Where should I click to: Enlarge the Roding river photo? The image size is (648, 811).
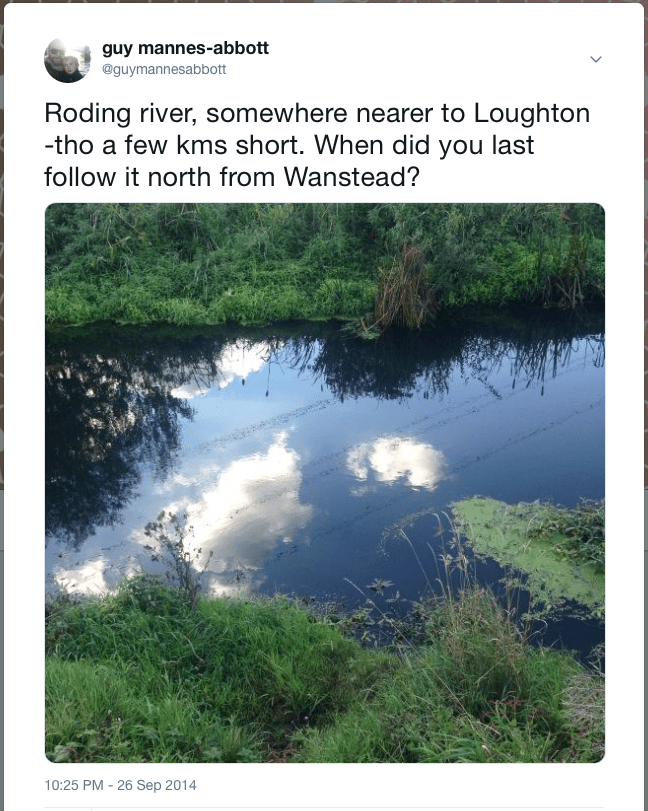(324, 482)
